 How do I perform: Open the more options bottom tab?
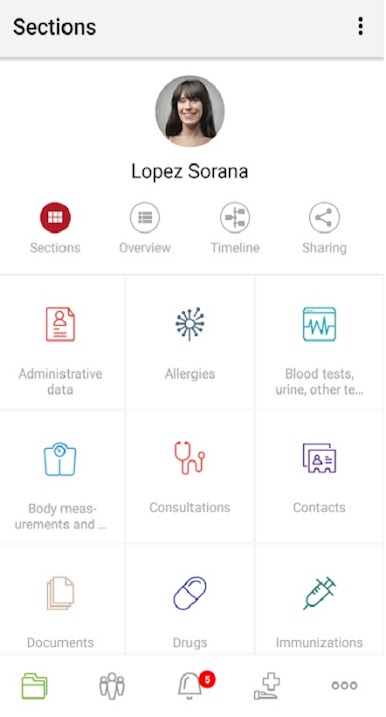tap(344, 685)
